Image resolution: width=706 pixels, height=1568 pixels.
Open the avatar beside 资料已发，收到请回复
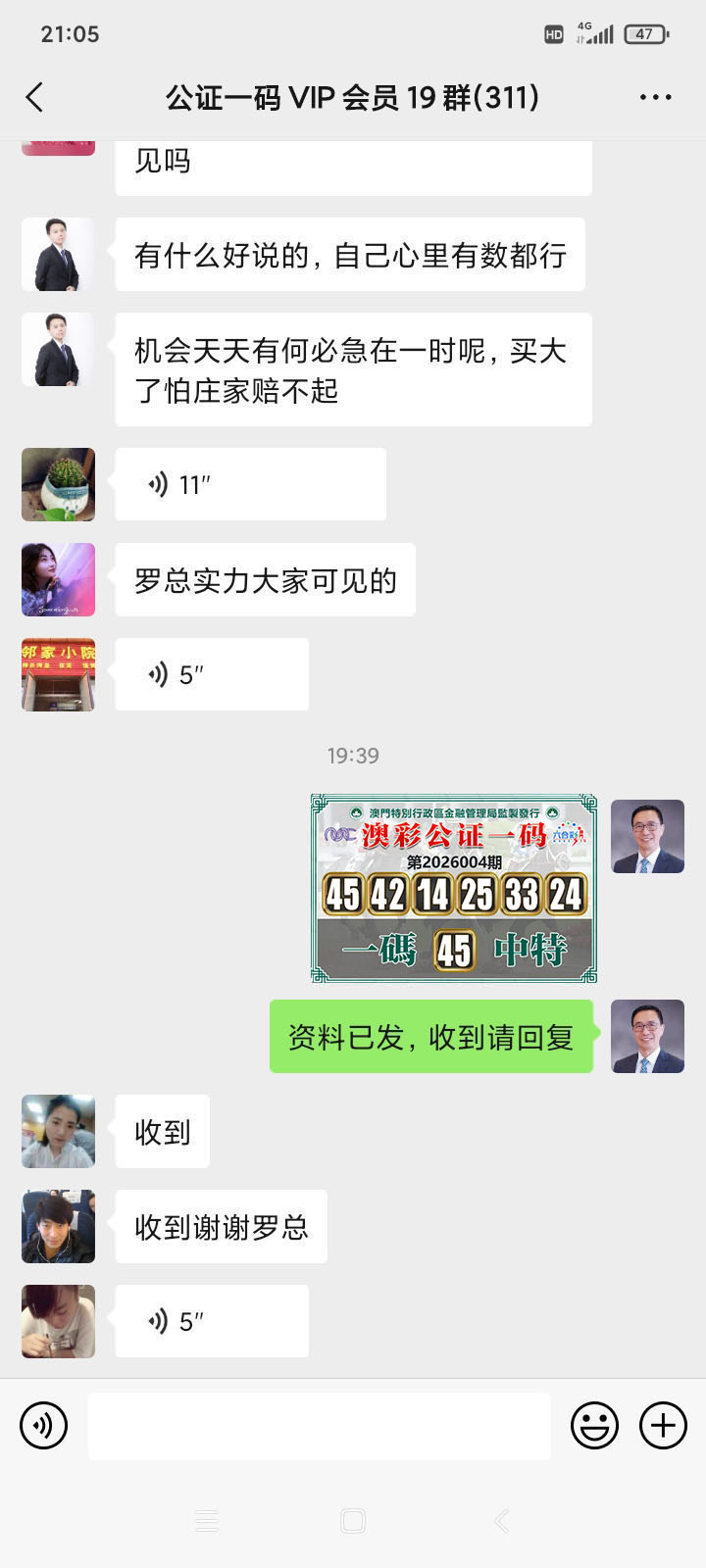pyautogui.click(x=647, y=1036)
